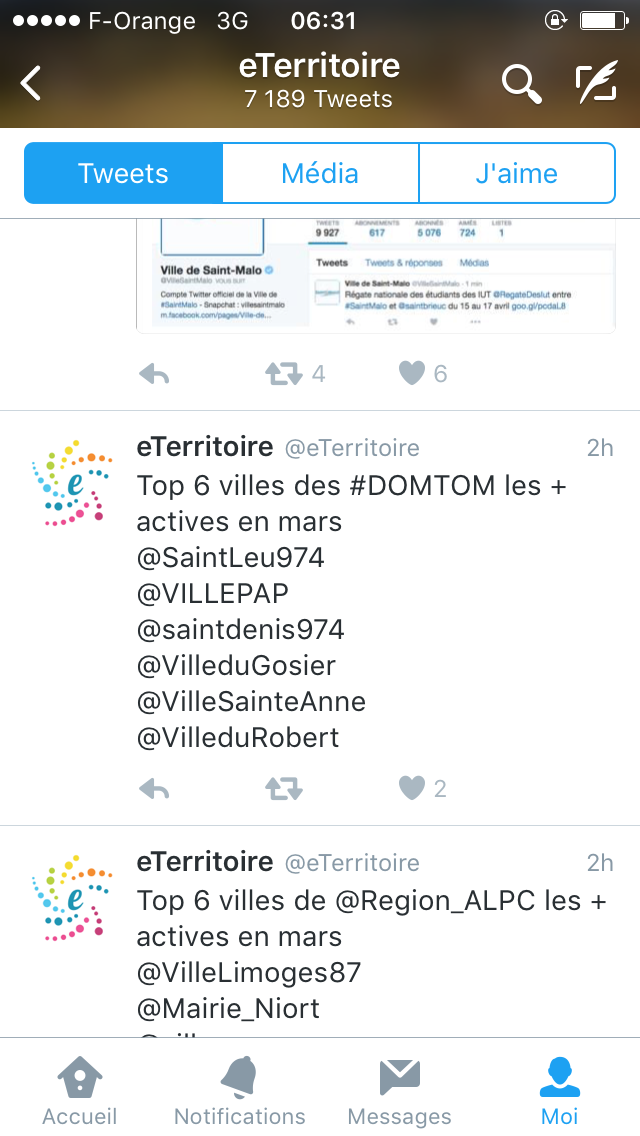Switch to the J'aime tab
Screen dimensions: 640x1136
516,173
